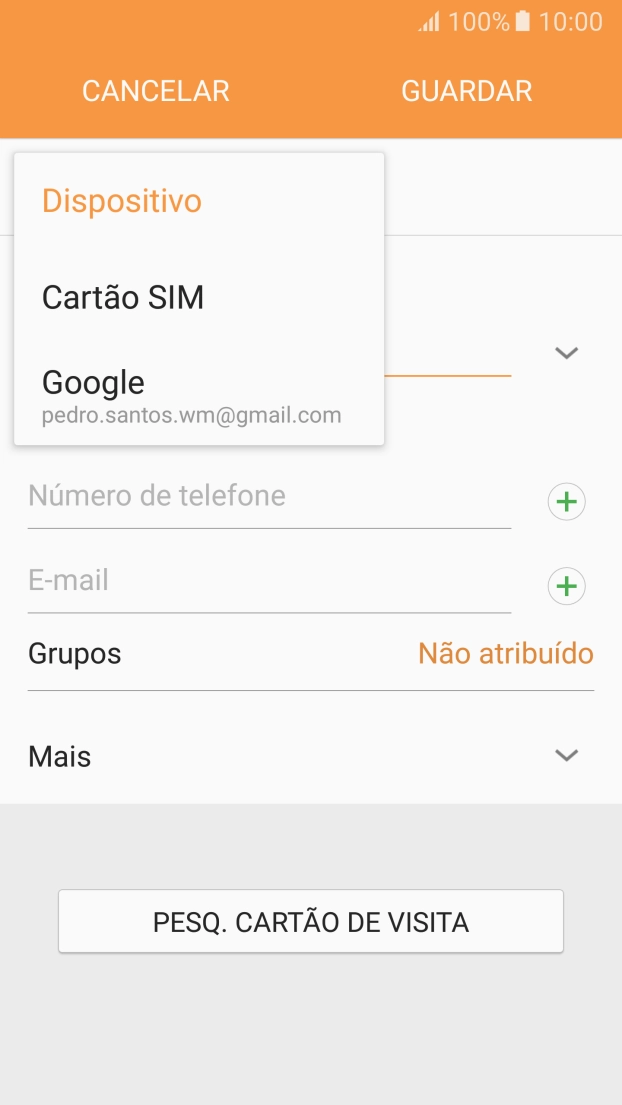Add another phone number with the plus icon
Image resolution: width=622 pixels, height=1105 pixels.
click(x=567, y=502)
